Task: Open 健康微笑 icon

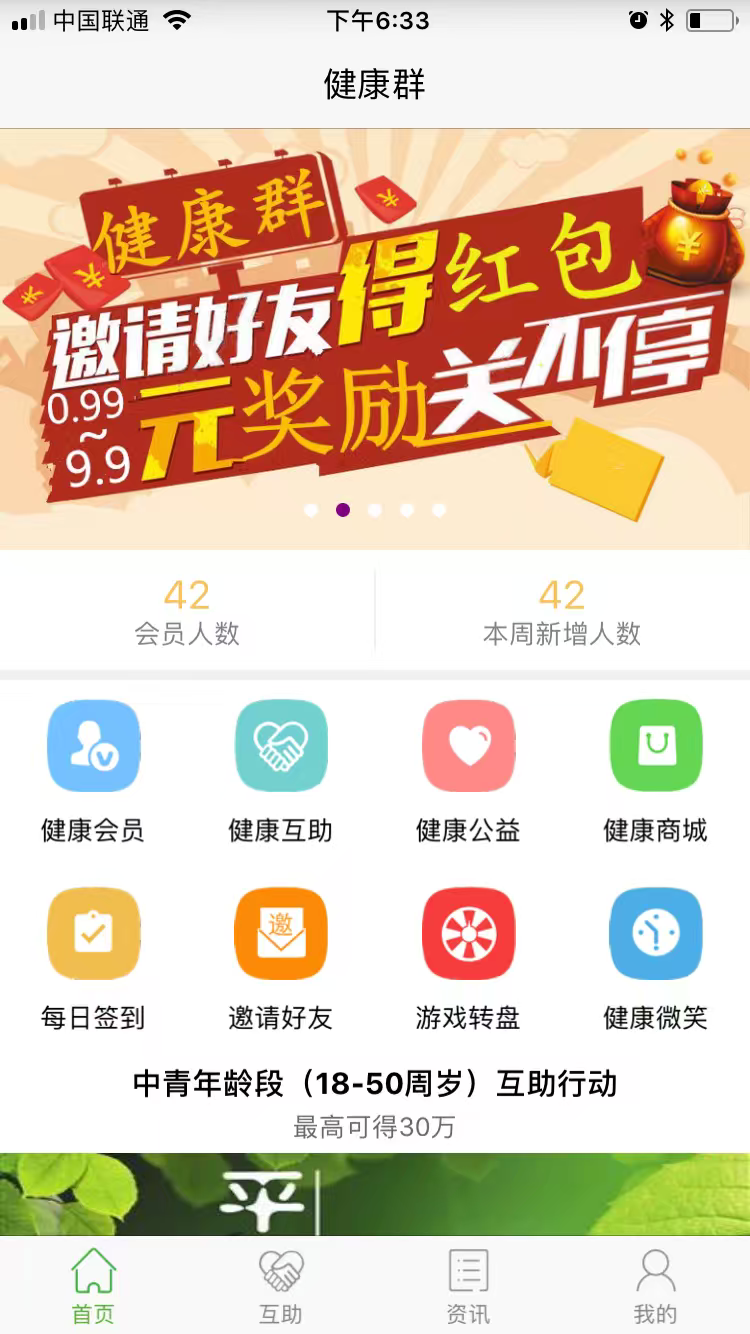Action: point(656,934)
